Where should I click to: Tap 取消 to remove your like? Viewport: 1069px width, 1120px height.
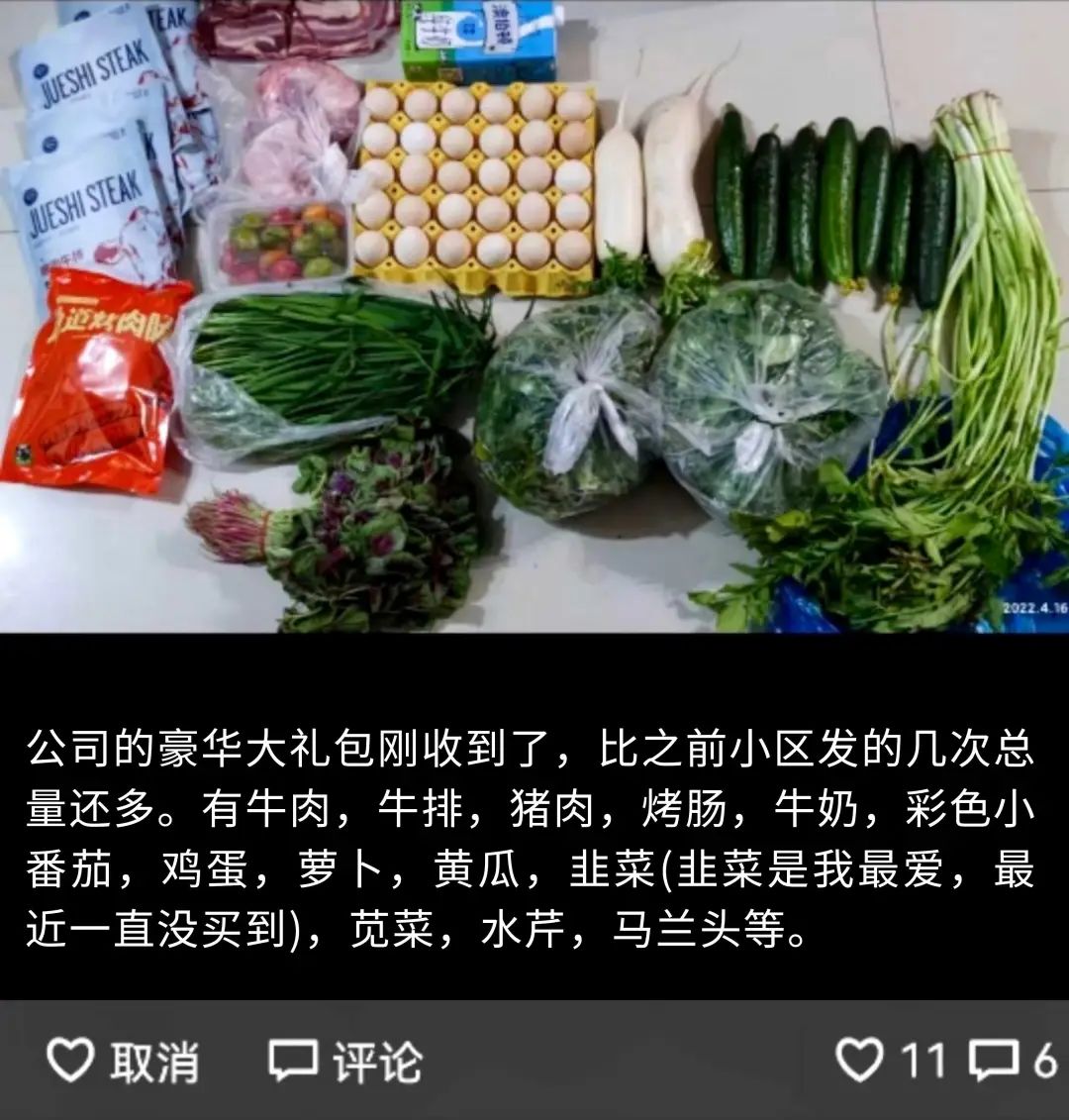tap(124, 1062)
